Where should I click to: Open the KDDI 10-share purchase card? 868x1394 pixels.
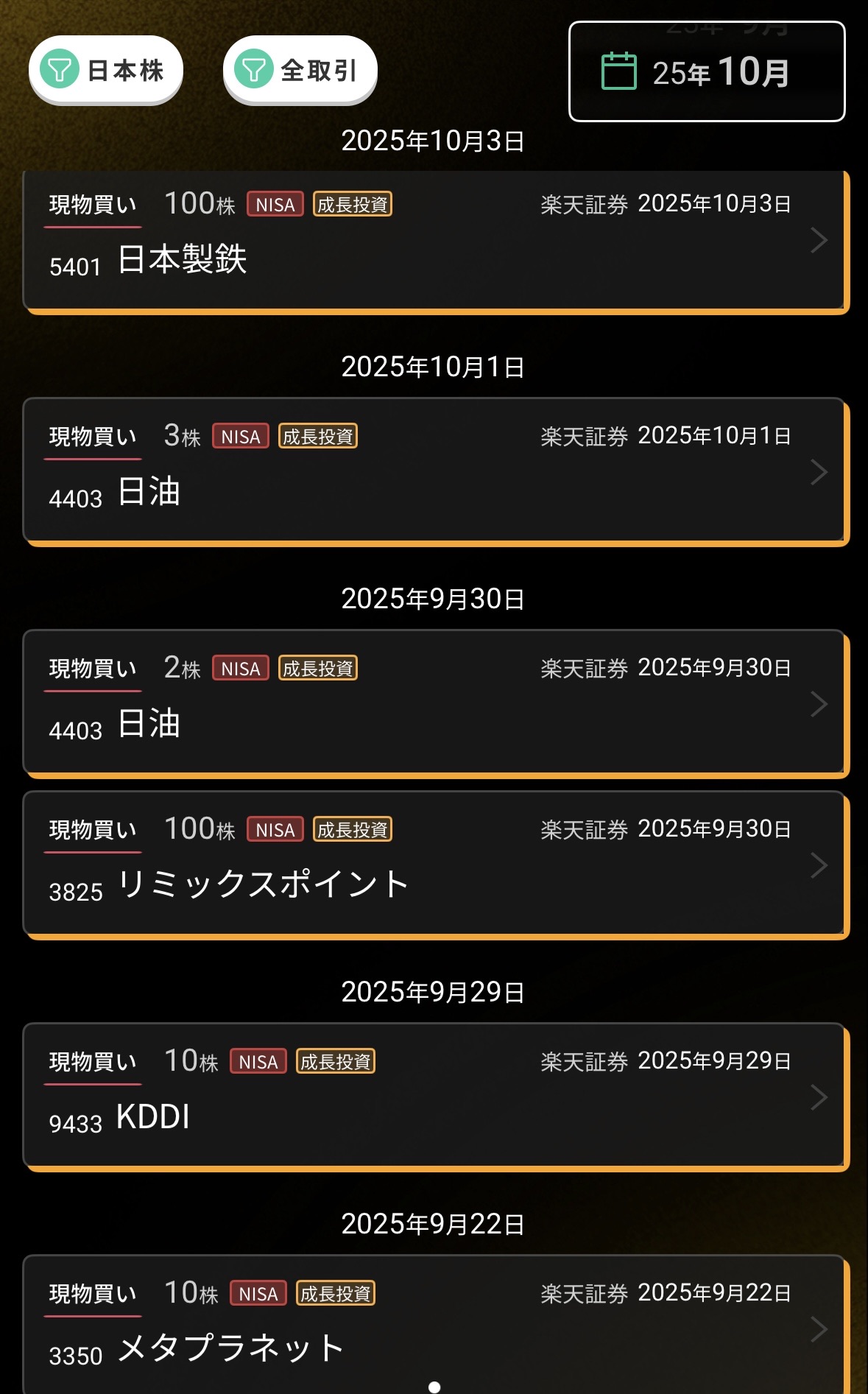pyautogui.click(x=434, y=1096)
